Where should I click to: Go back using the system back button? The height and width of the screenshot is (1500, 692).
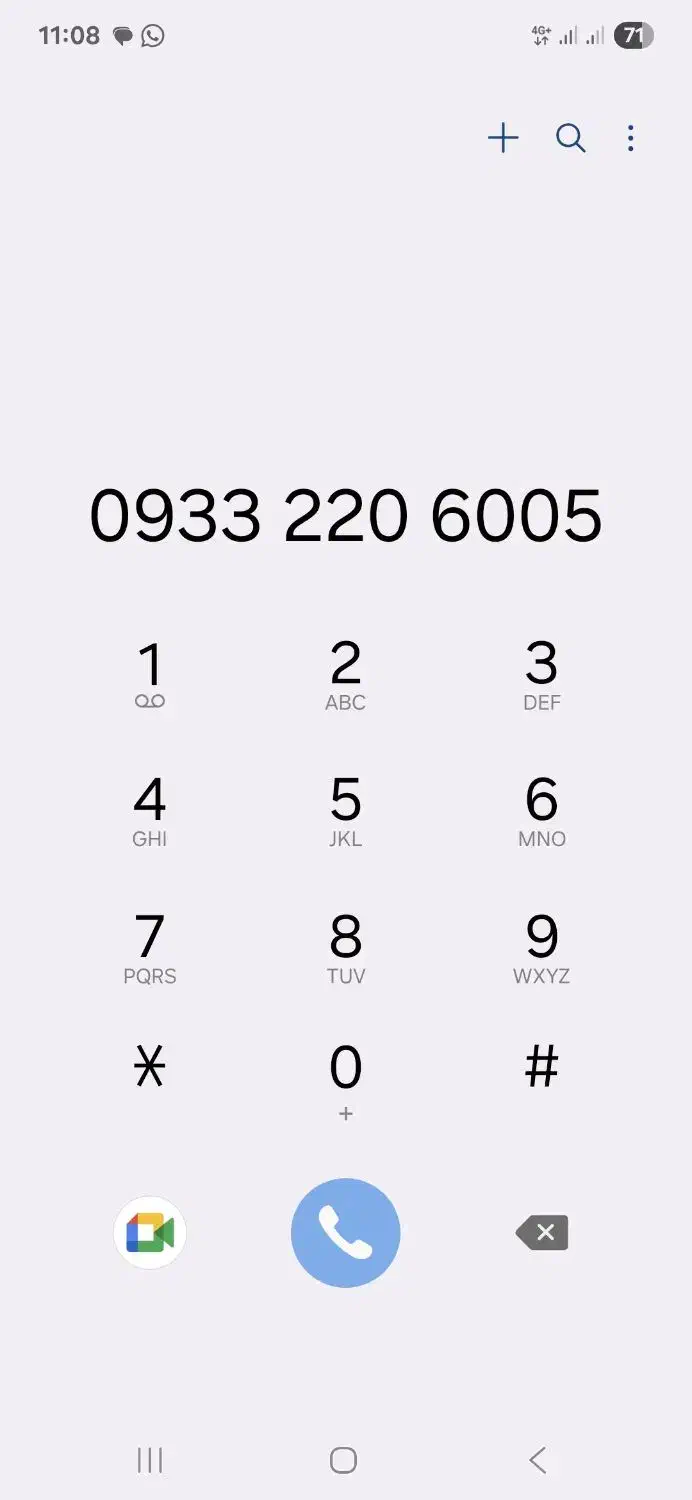pos(537,1460)
